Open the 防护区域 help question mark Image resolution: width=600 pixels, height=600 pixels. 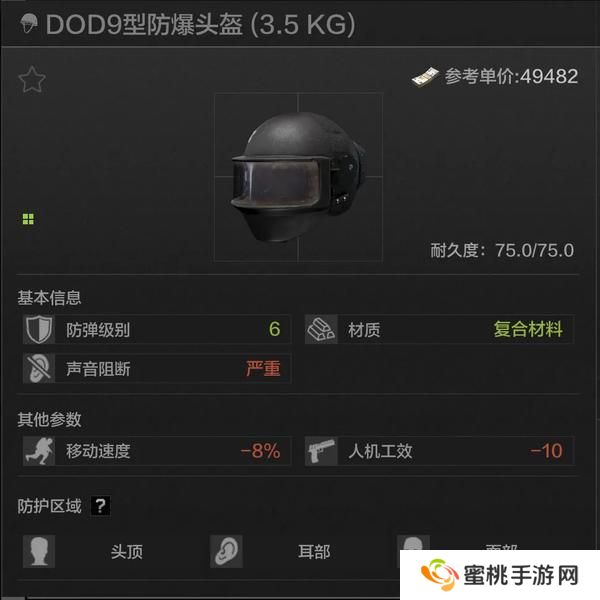click(x=100, y=507)
